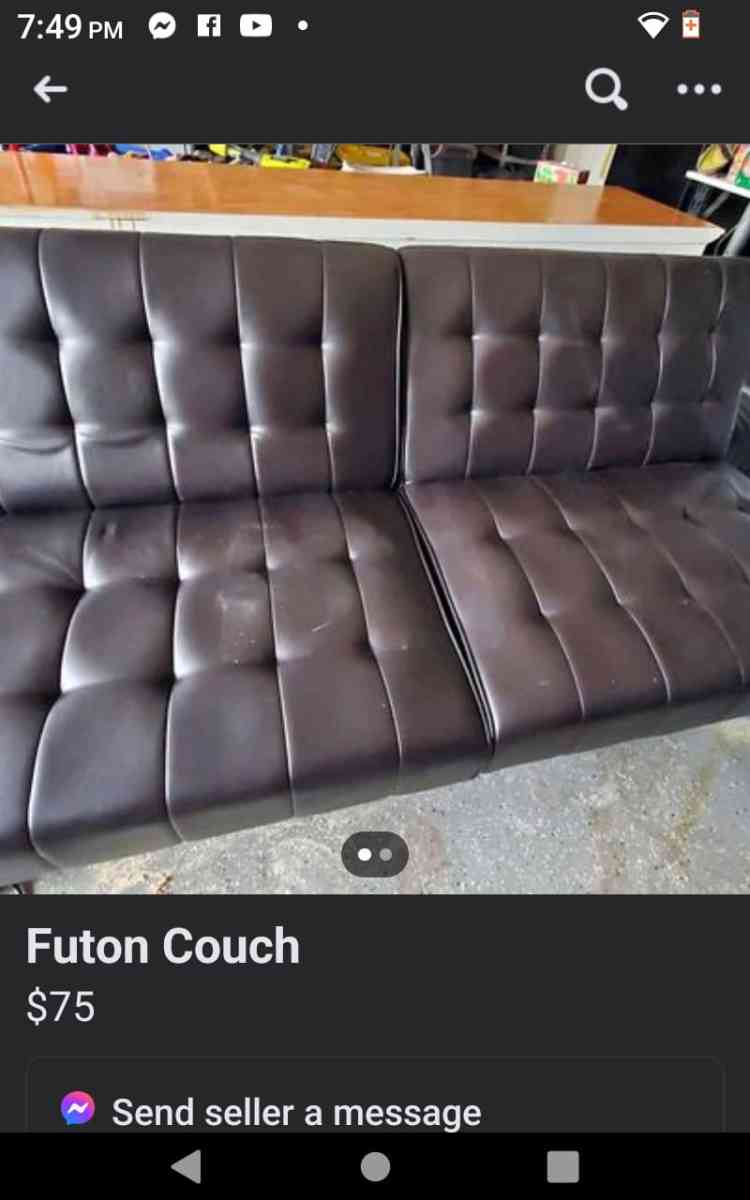Tap the YouTube icon in the status bar
Viewport: 750px width, 1200px height.
[256, 26]
